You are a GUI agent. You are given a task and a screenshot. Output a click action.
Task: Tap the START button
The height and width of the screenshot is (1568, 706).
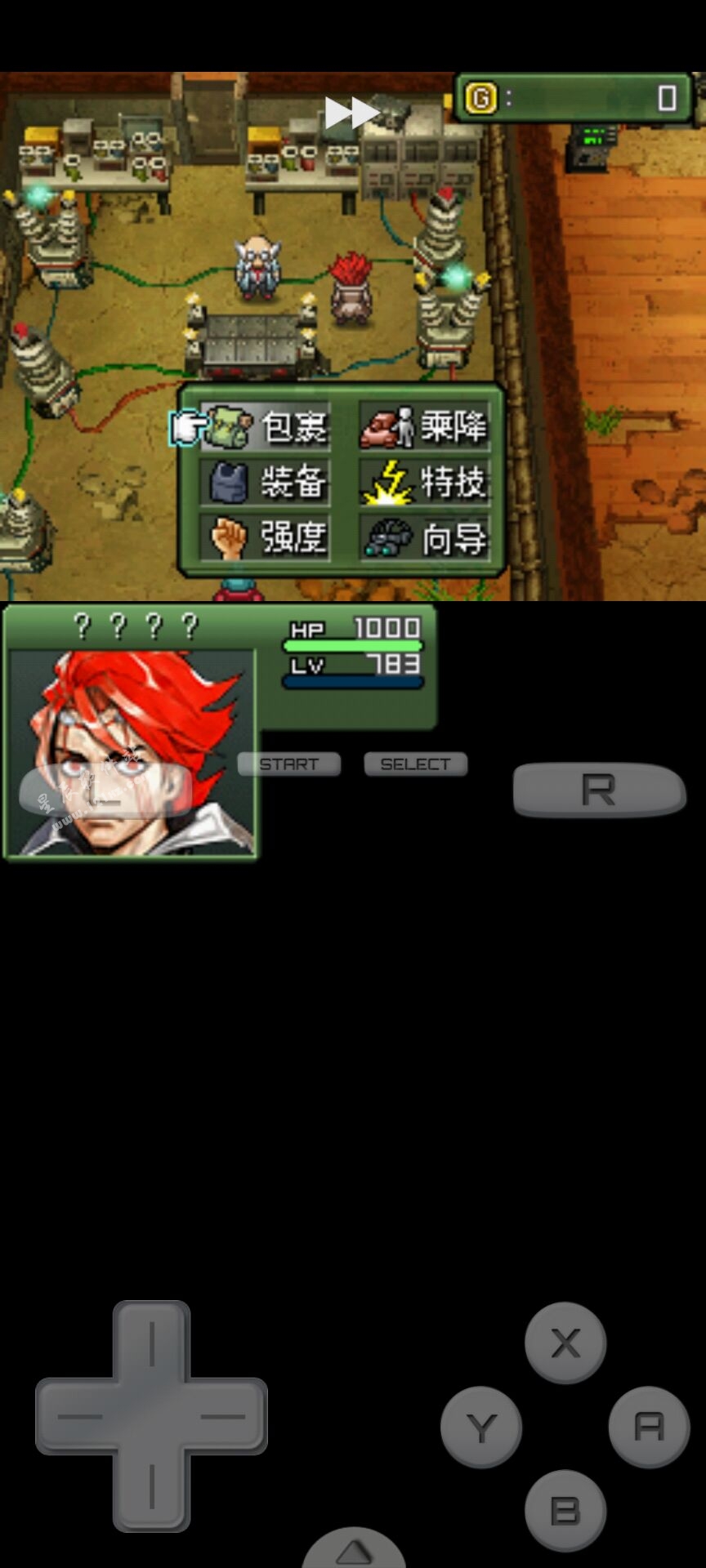pyautogui.click(x=289, y=764)
